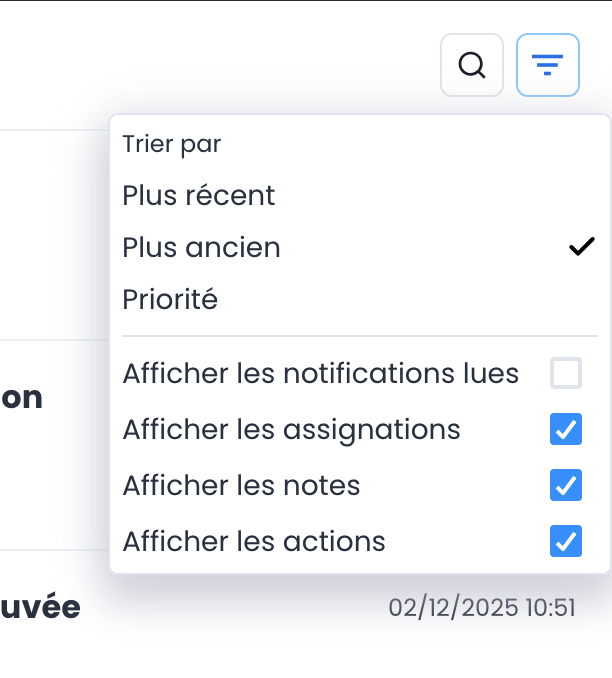Sort by Plus récent
The image size is (612, 678).
tap(199, 196)
